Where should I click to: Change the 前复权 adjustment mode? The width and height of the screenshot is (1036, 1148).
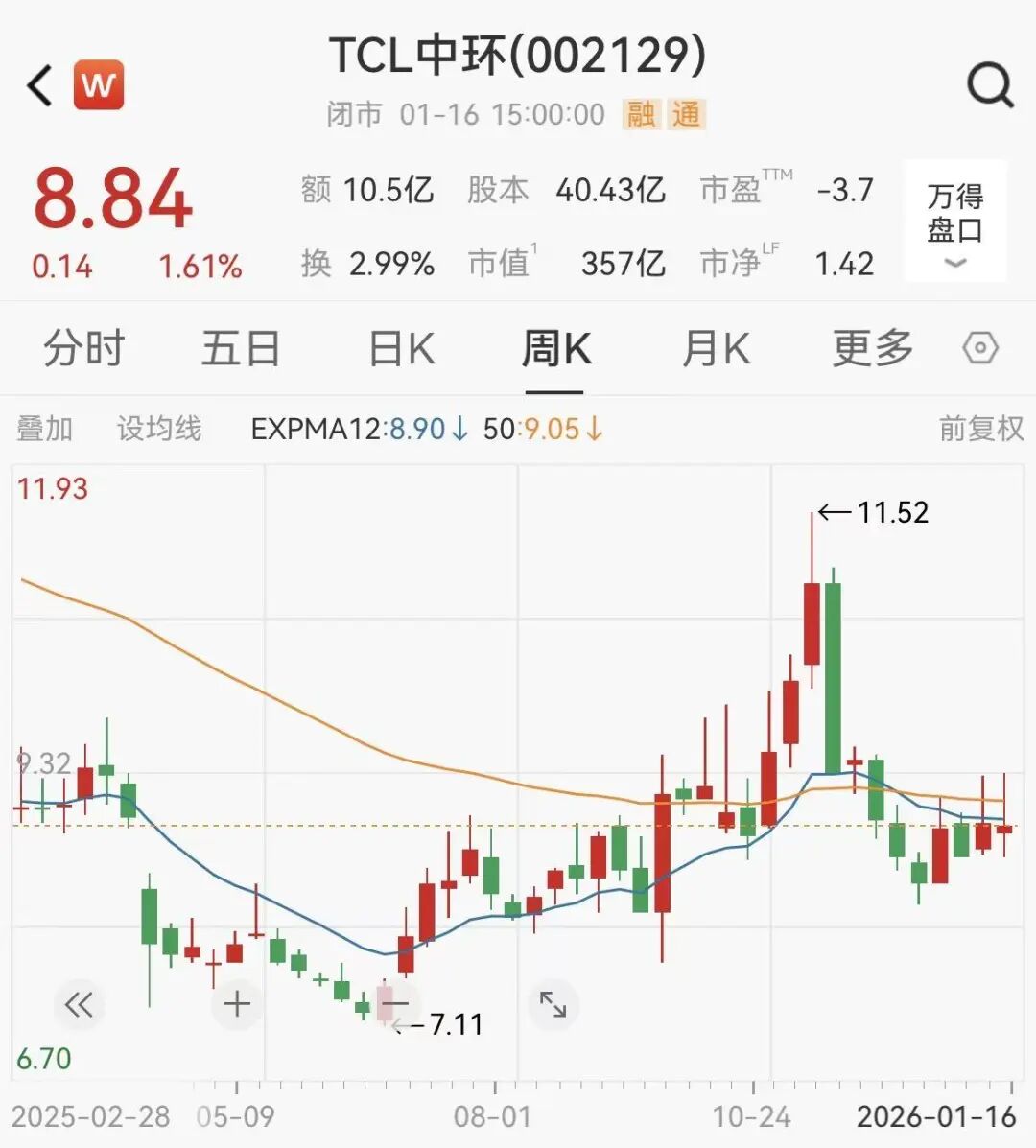(x=980, y=429)
